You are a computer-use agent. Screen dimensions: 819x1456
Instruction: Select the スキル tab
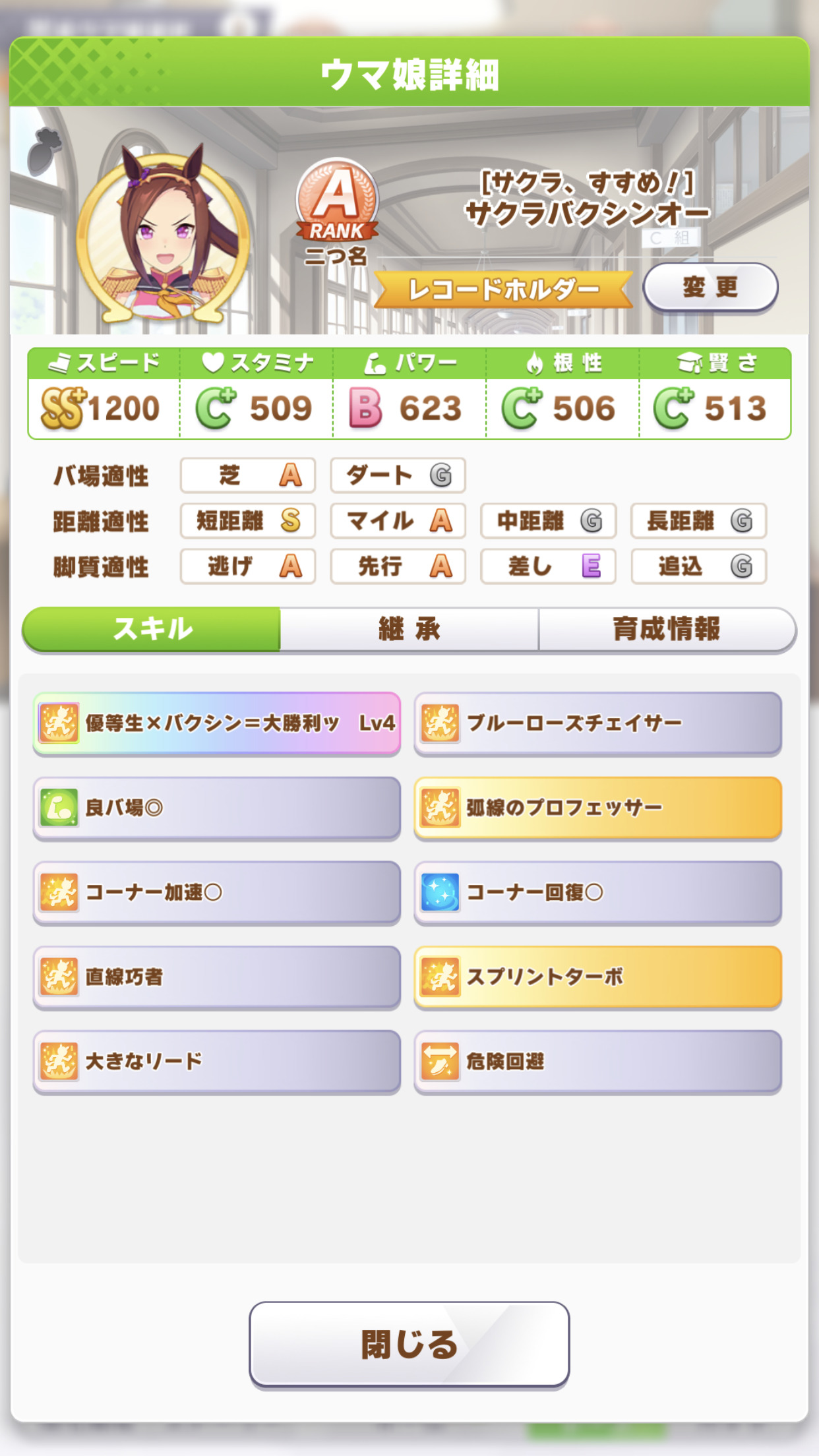pyautogui.click(x=152, y=629)
